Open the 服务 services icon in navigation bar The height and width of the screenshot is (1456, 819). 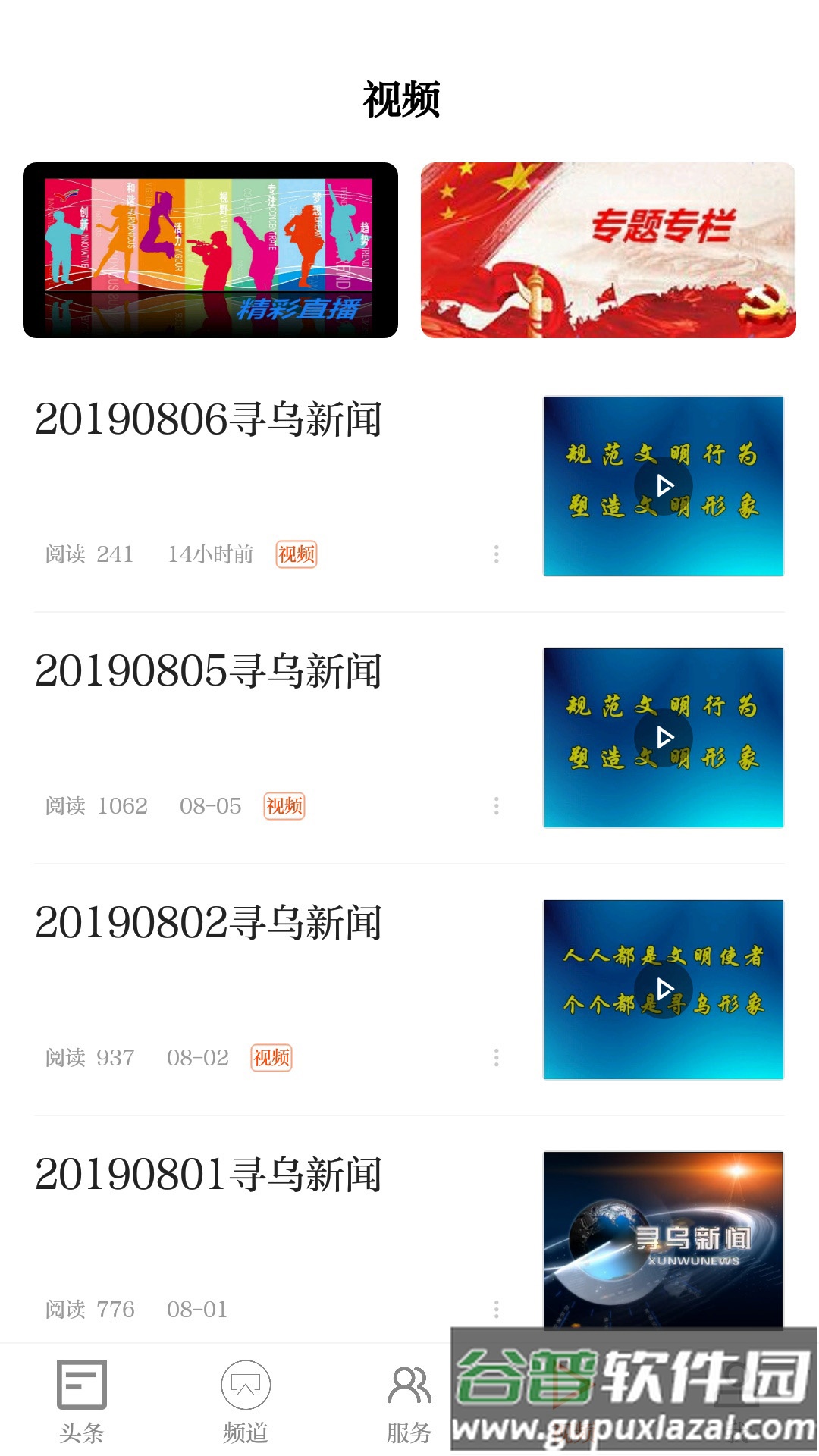coord(408,1384)
